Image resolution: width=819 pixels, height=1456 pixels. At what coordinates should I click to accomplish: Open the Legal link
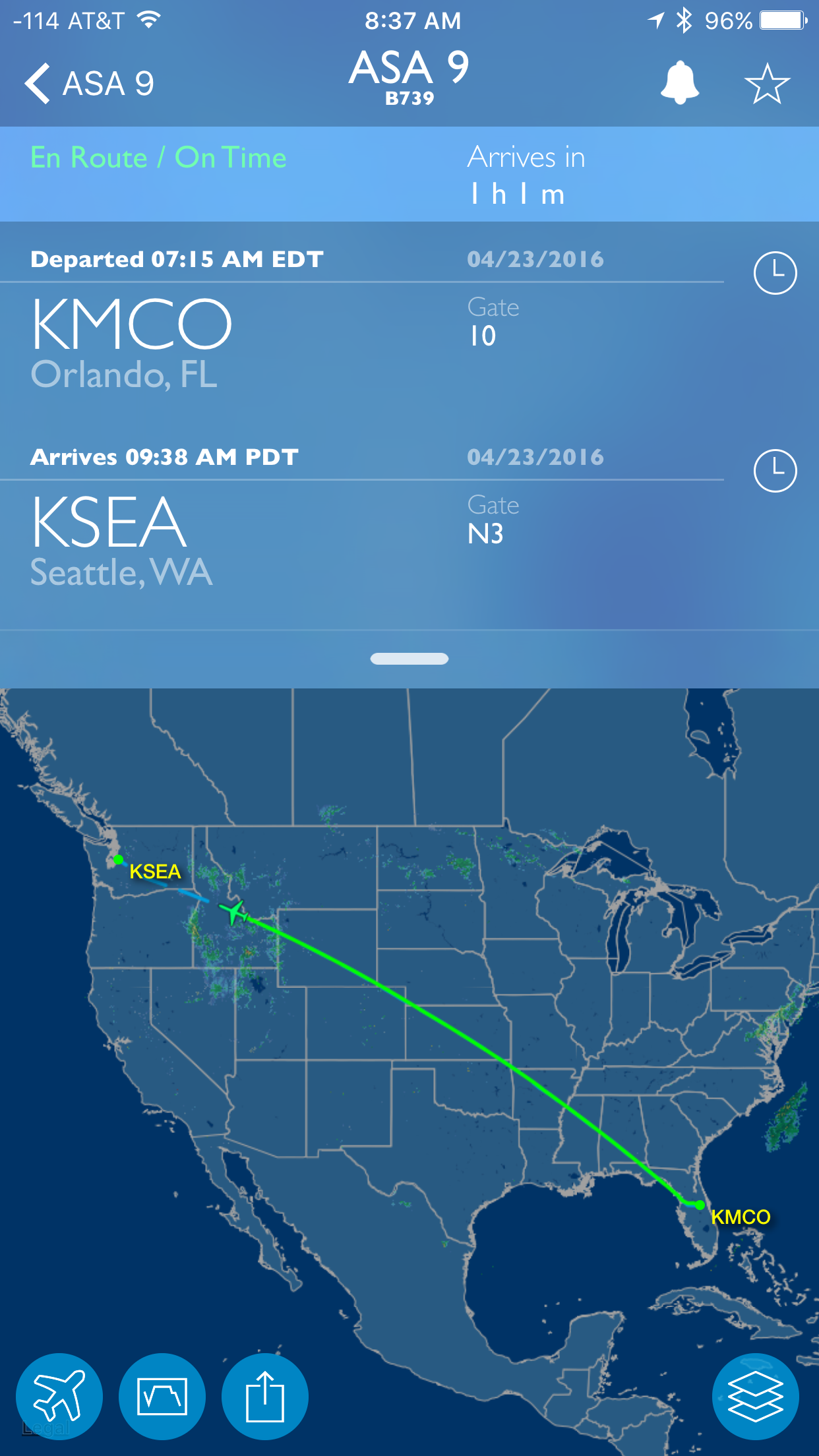coord(45,1429)
